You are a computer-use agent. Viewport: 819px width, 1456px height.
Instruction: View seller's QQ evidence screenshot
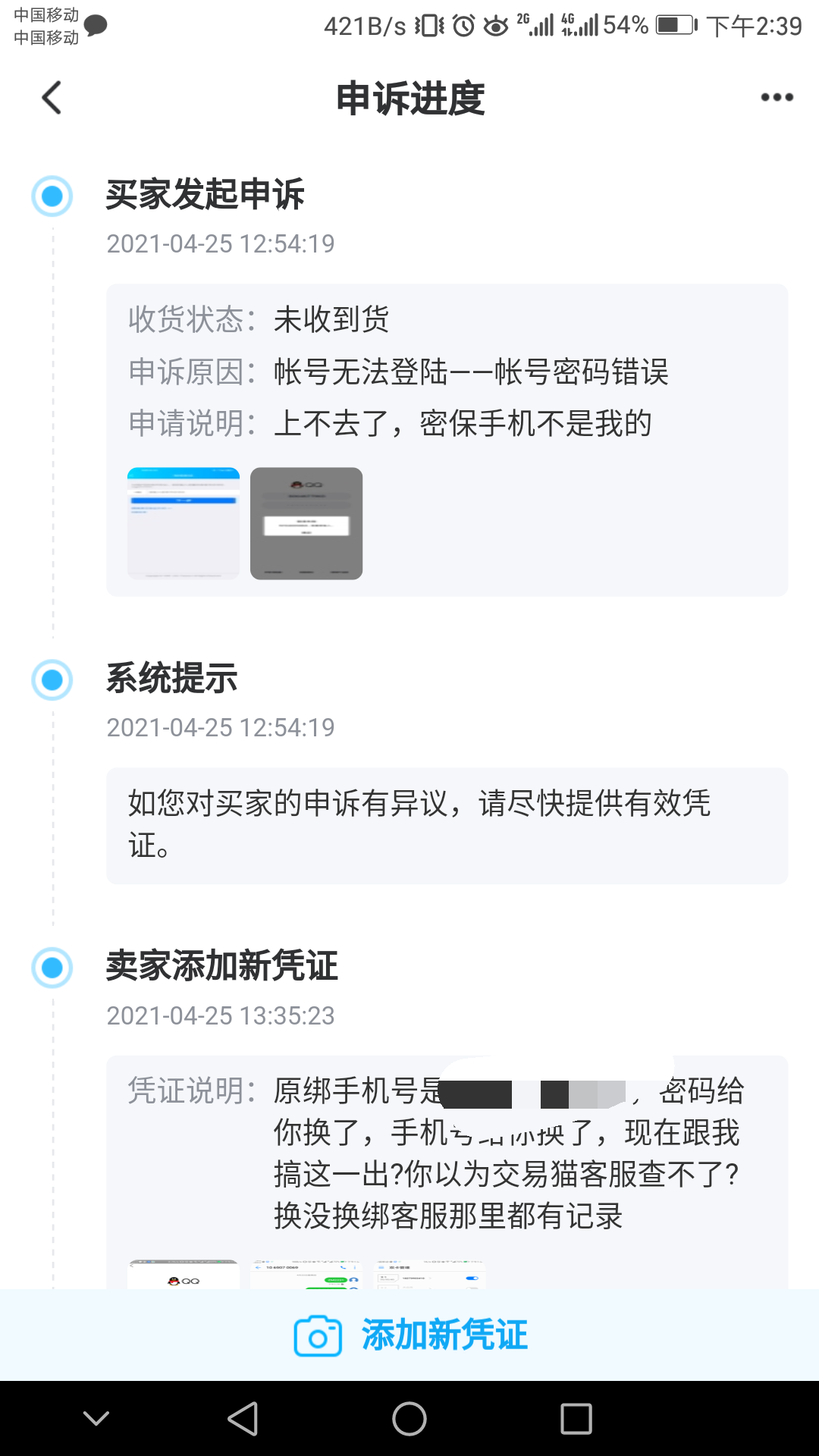coord(184,1274)
